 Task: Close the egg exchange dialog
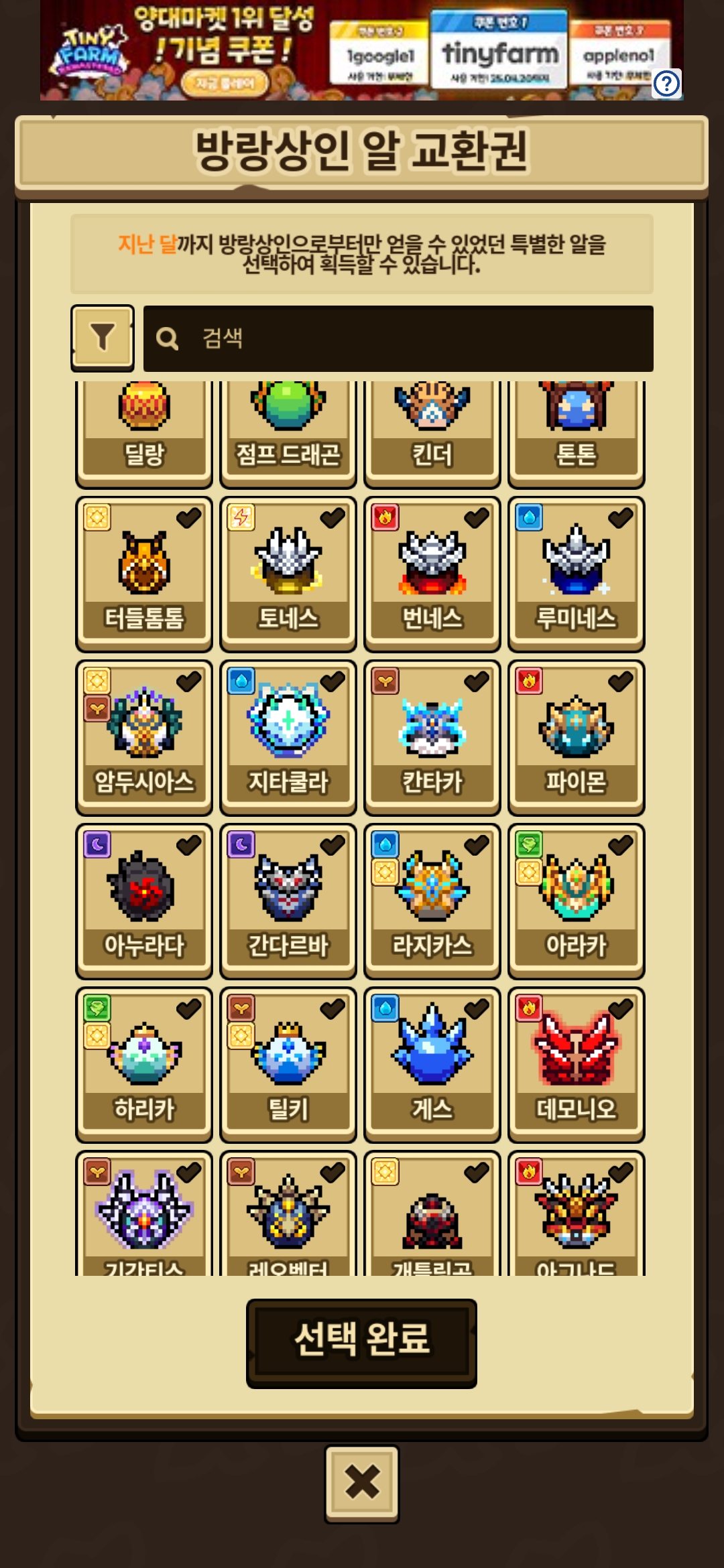pos(361,1484)
